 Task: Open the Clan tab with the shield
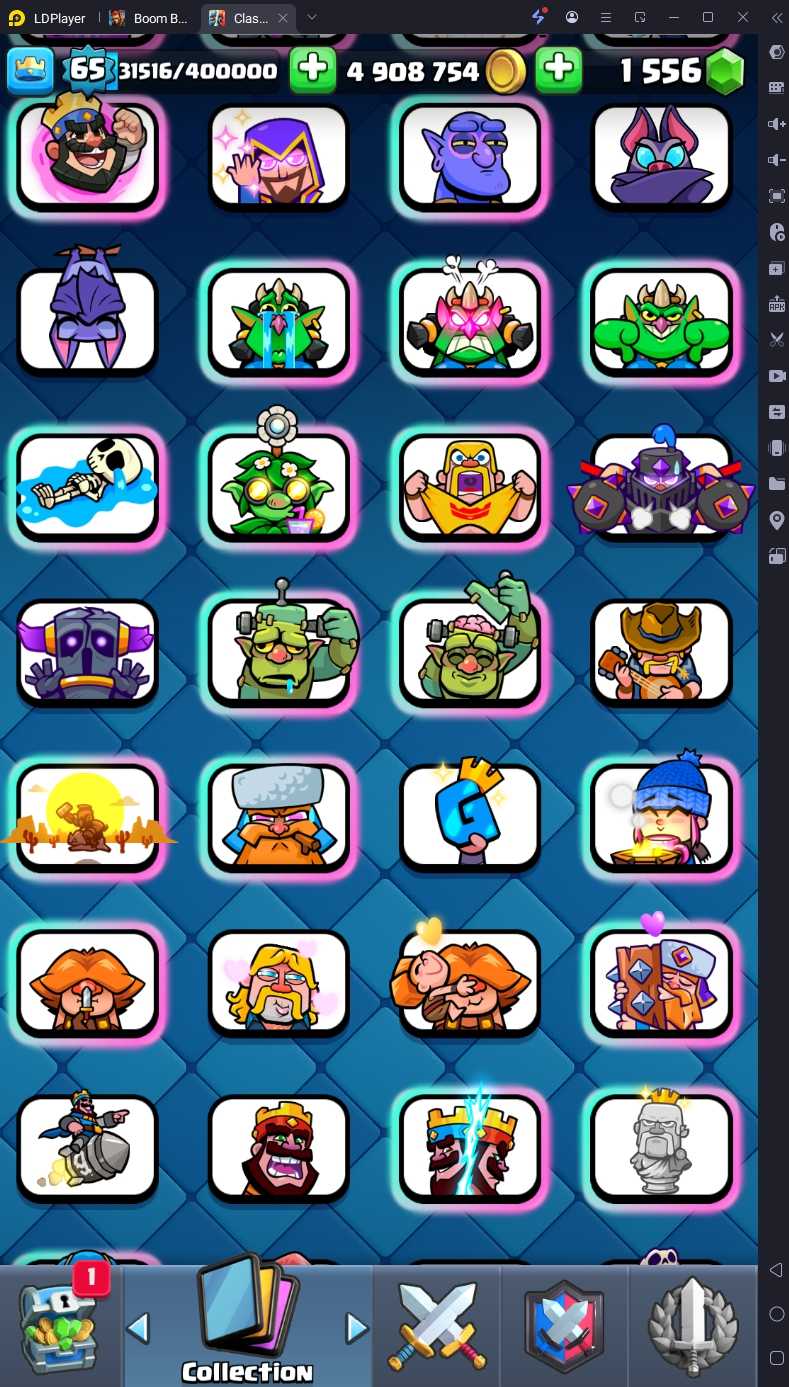tap(565, 1326)
